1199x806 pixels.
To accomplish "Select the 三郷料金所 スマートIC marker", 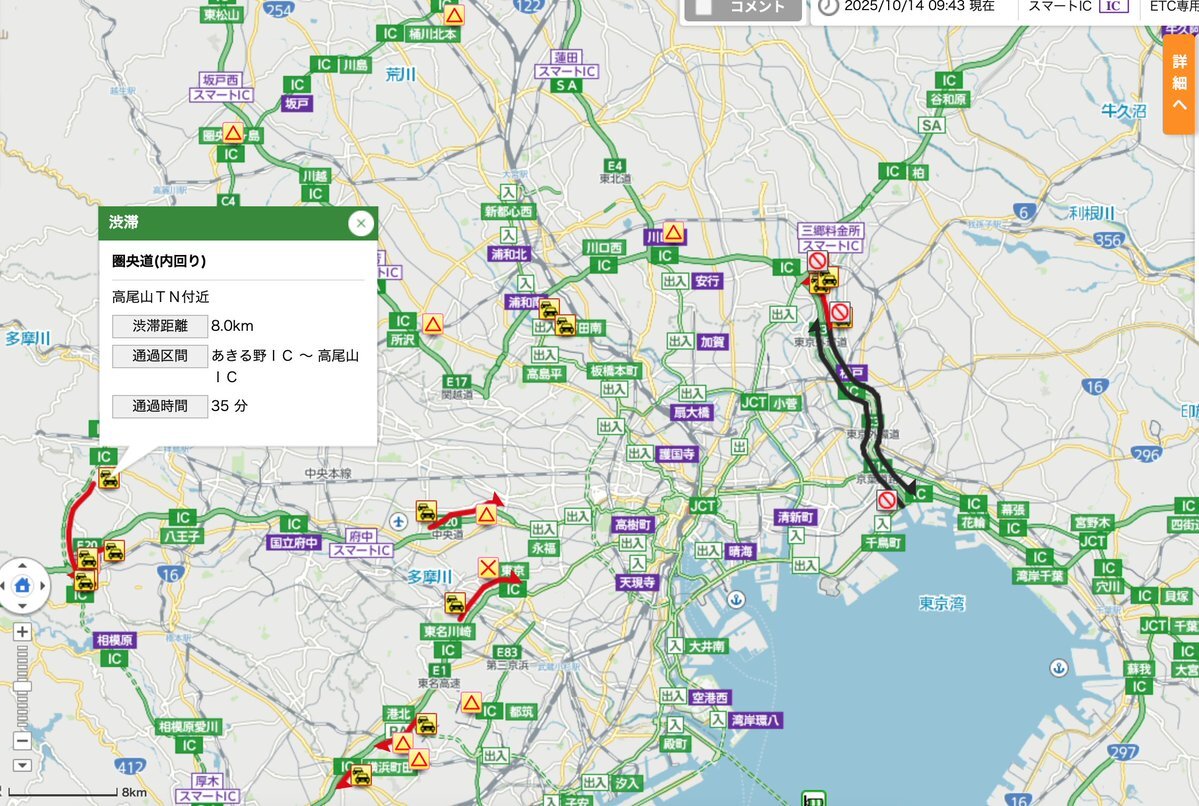I will [830, 238].
